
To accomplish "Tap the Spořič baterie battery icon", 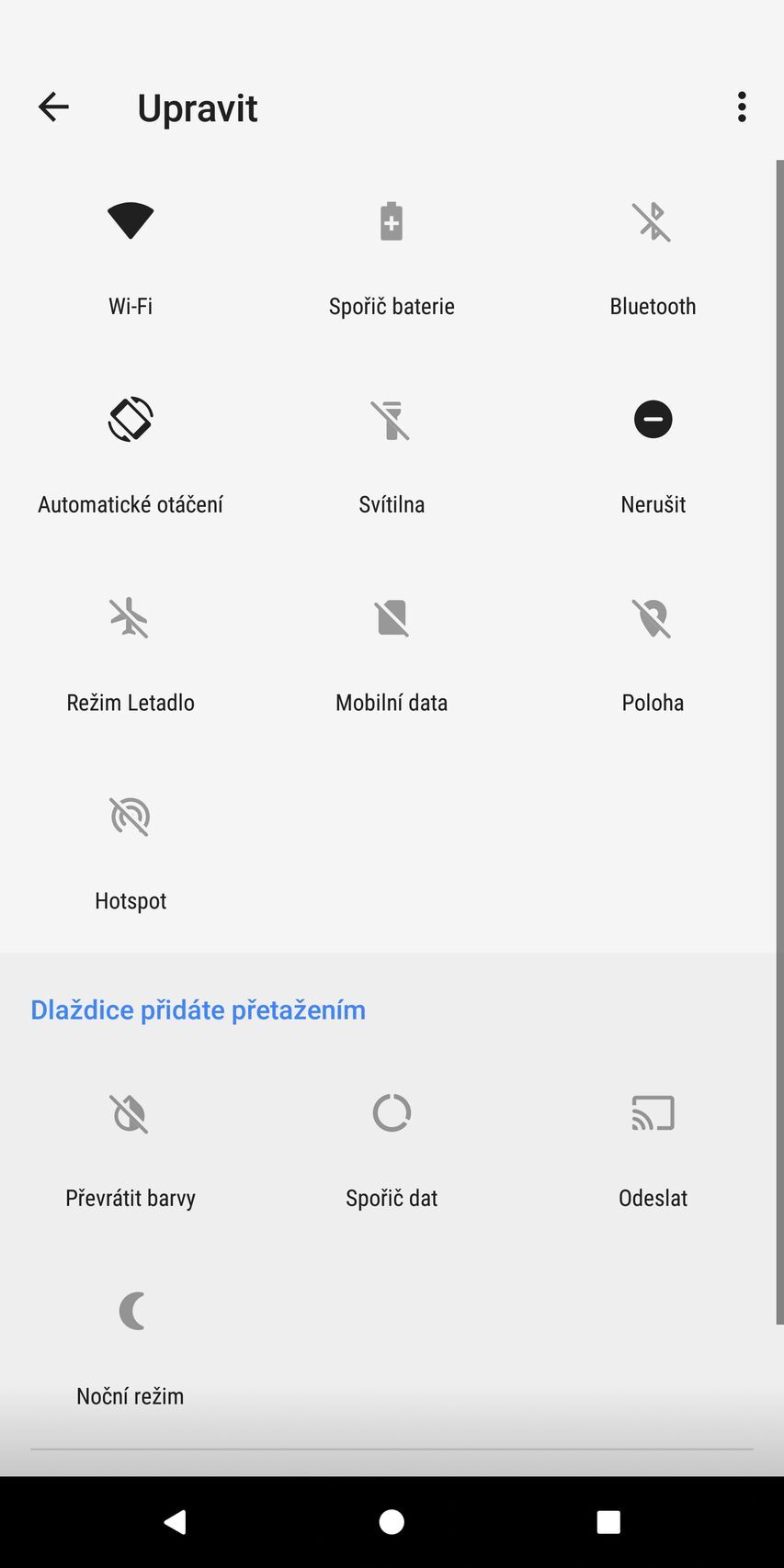I will pos(392,220).
